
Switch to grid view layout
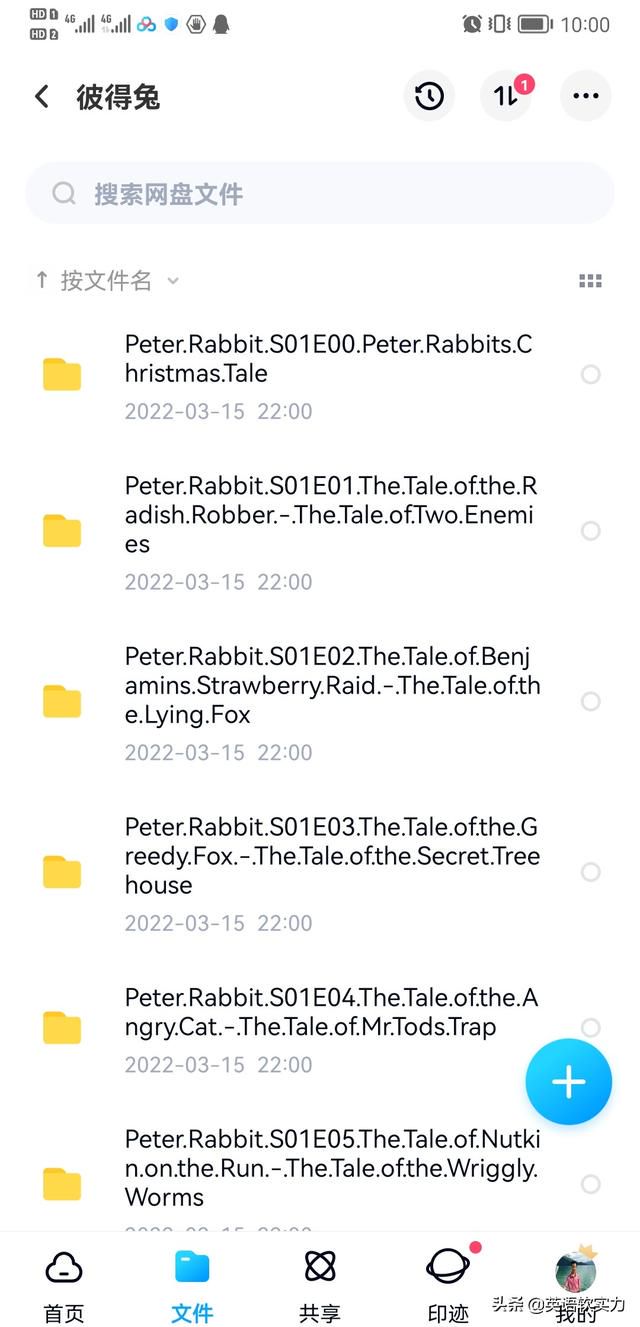[x=590, y=281]
